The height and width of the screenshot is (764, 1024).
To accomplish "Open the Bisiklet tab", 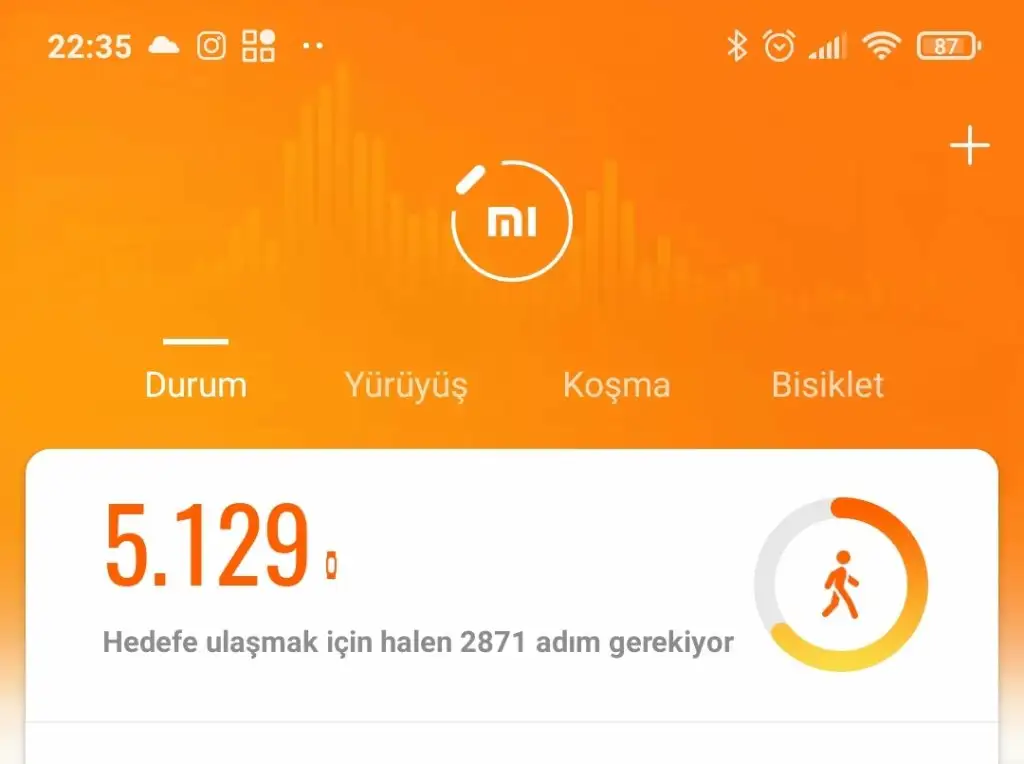I will 827,385.
